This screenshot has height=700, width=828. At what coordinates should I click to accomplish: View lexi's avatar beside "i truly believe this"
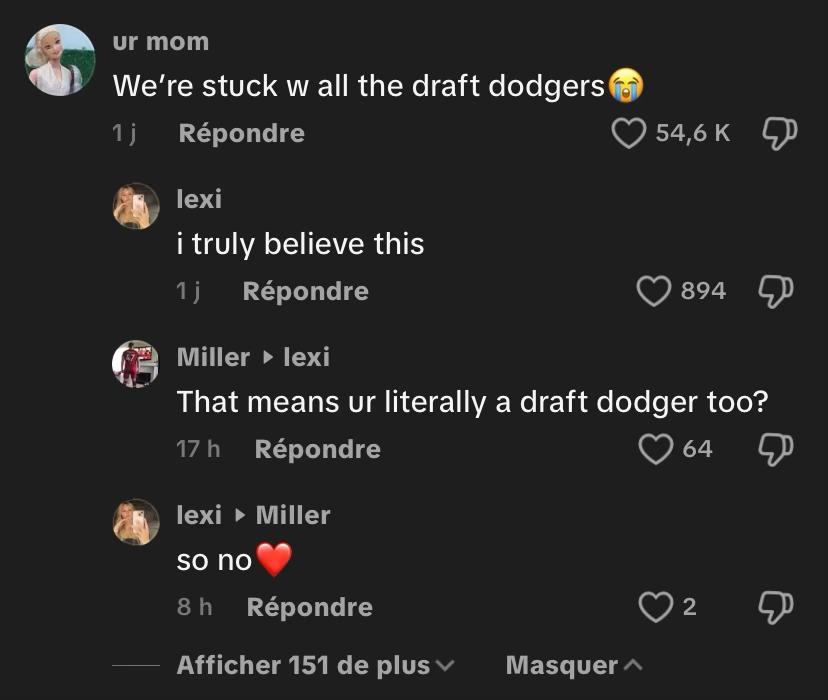[135, 206]
